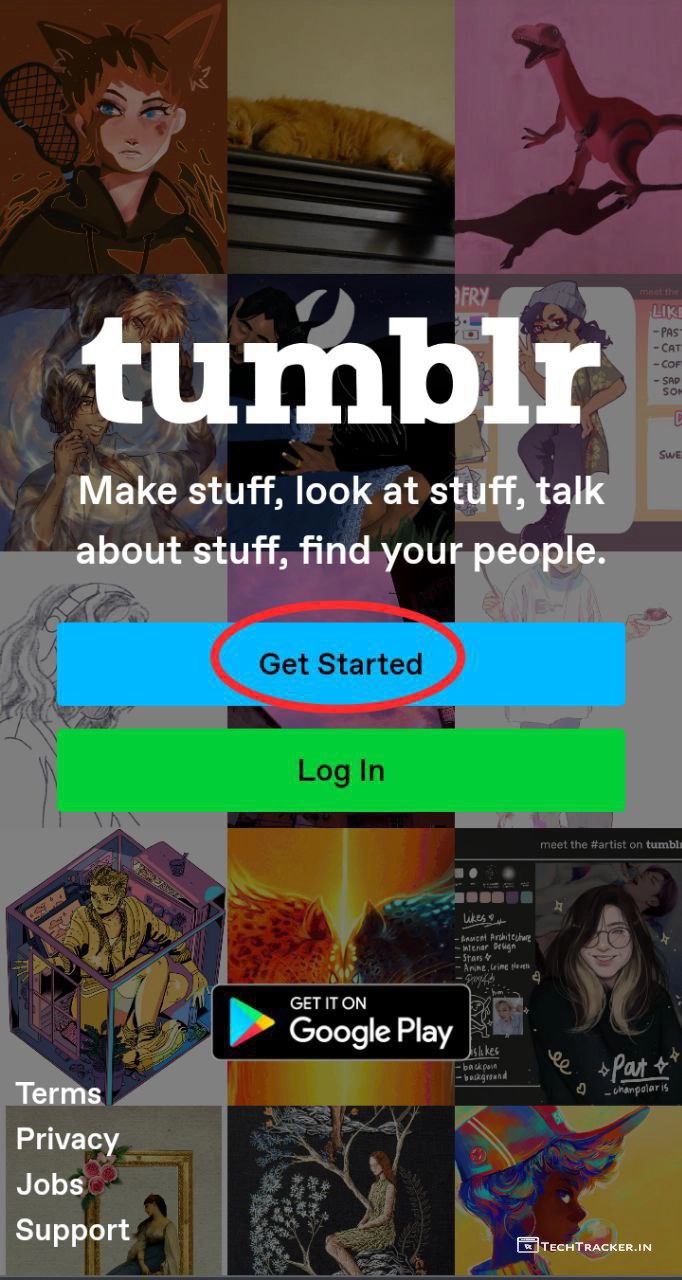Tap the Get Started button
Image resolution: width=682 pixels, height=1280 pixels.
coord(340,664)
